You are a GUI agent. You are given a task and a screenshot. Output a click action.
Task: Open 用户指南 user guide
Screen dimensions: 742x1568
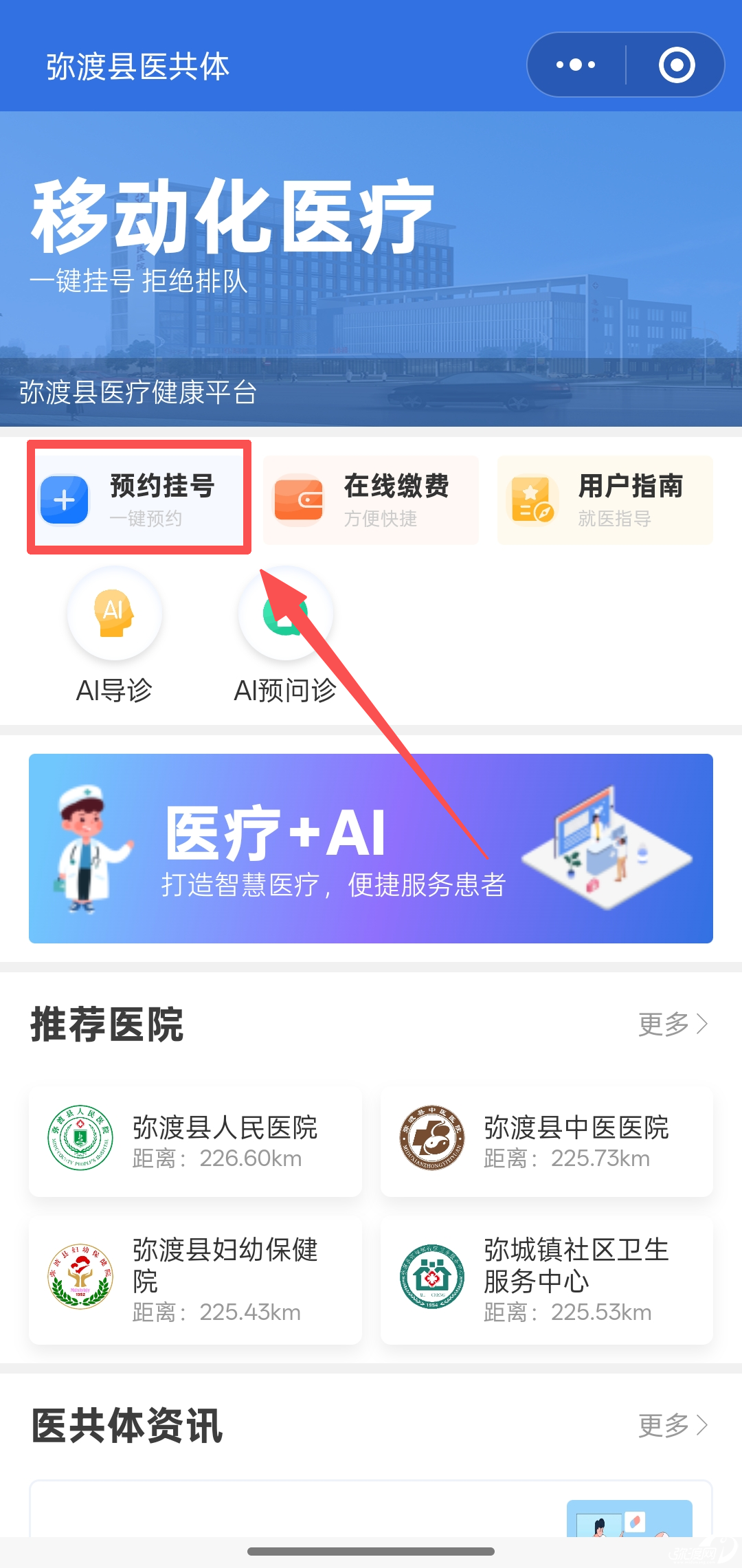[x=605, y=500]
